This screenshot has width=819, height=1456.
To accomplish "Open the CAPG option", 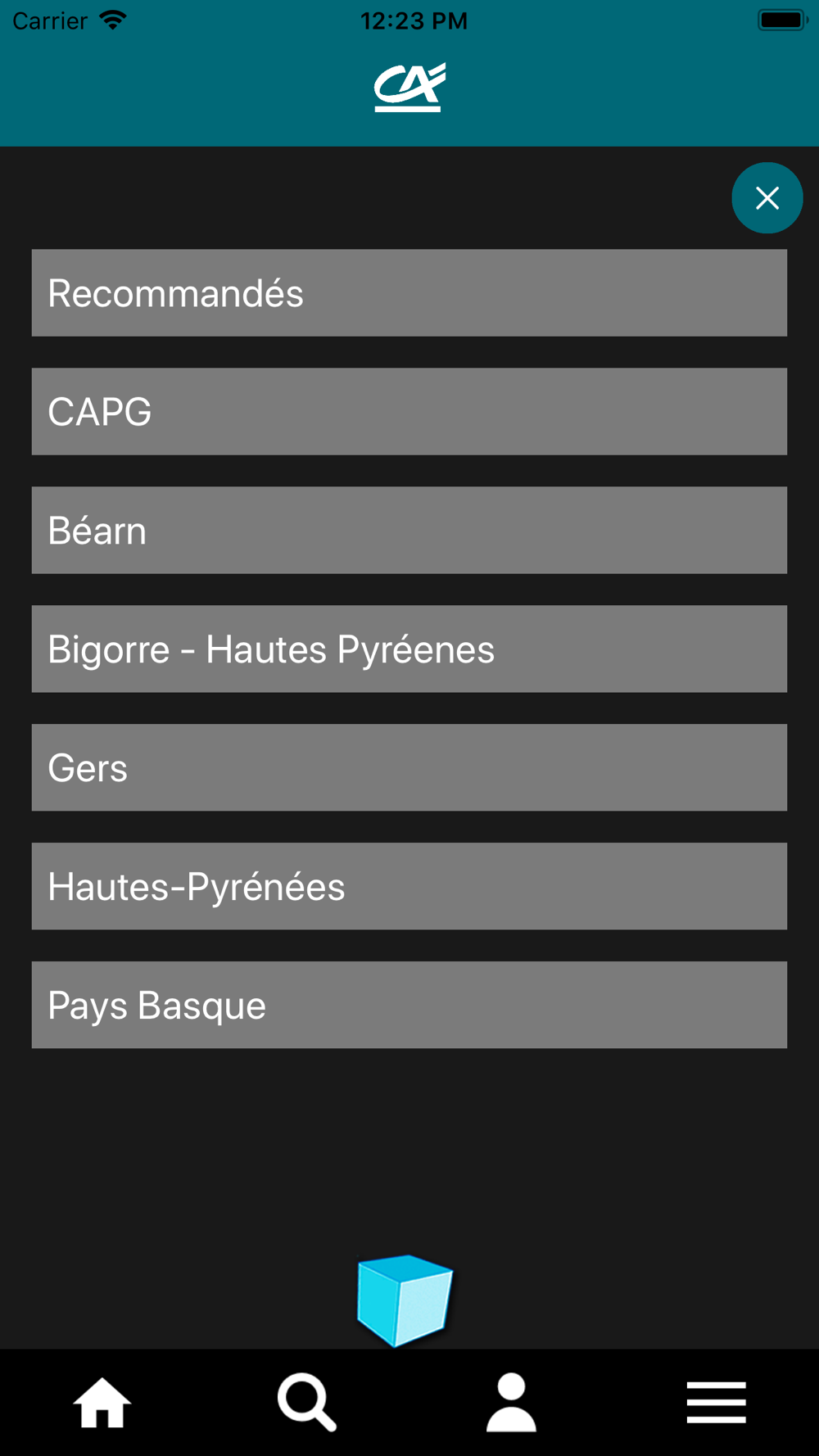I will (409, 412).
